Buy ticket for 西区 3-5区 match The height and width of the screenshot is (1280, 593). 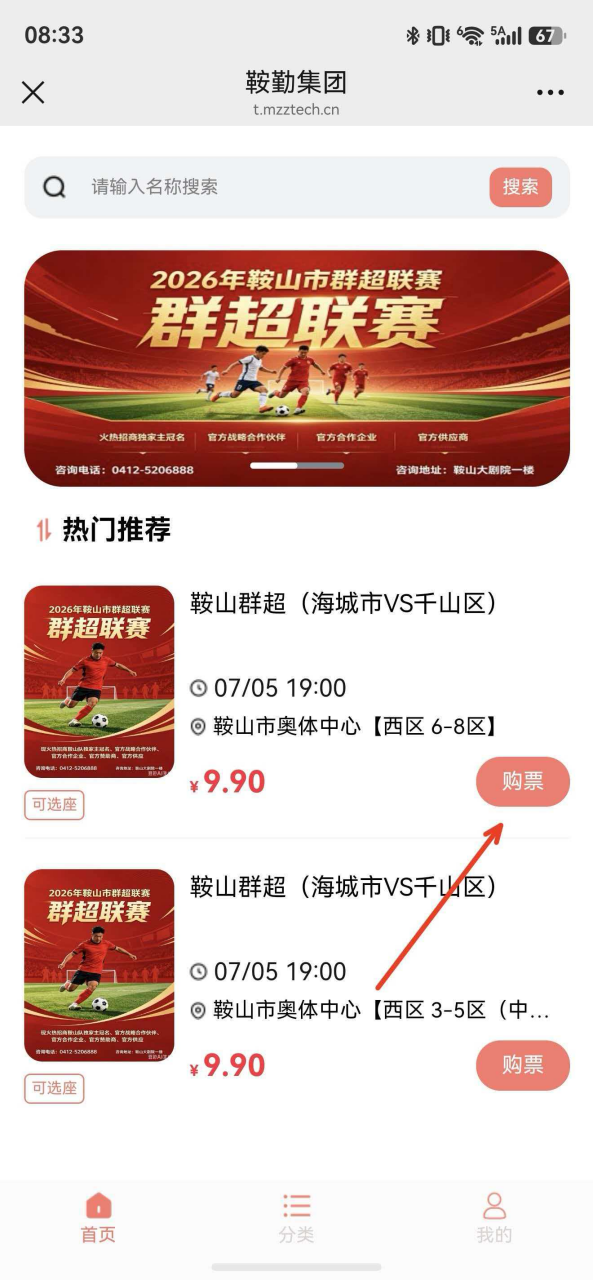tap(522, 1065)
